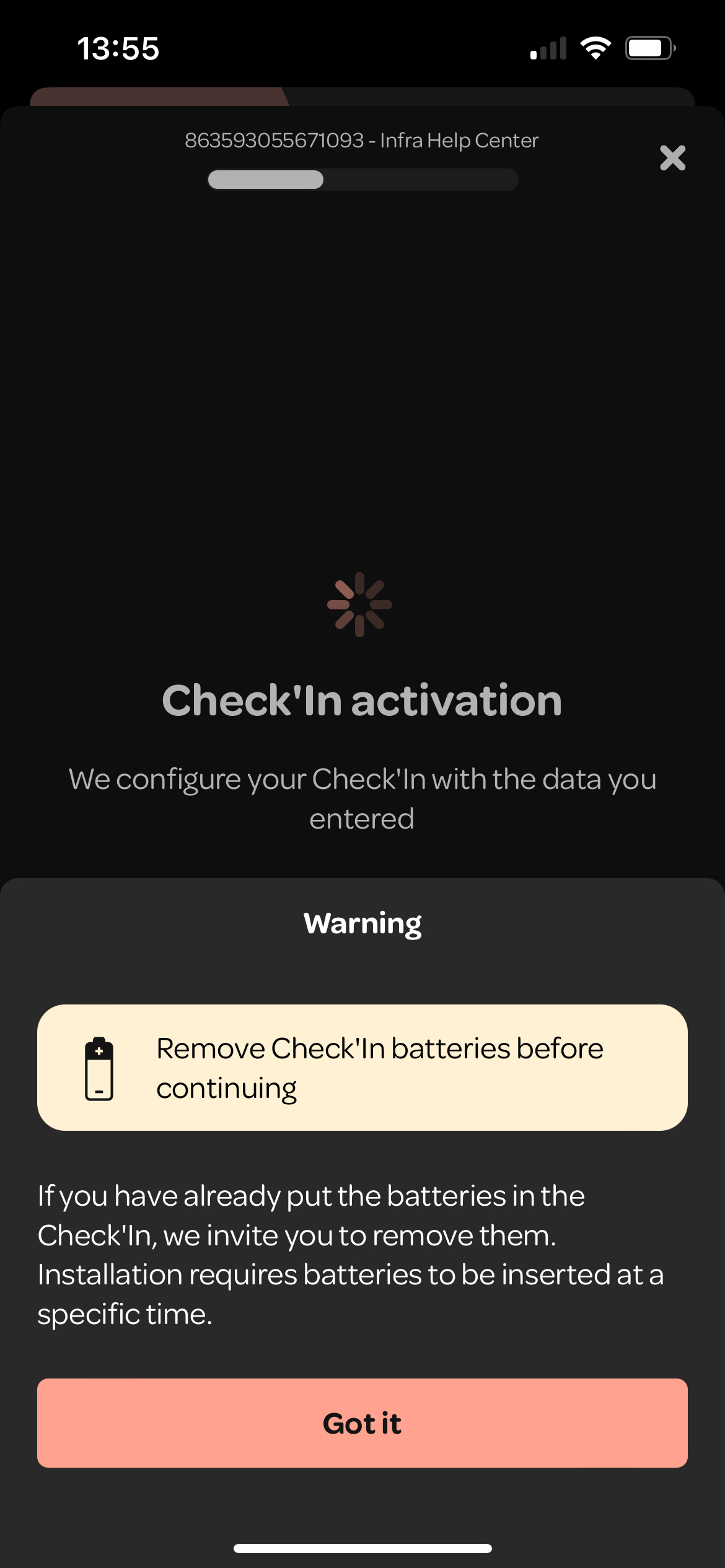This screenshot has height=1568, width=725.
Task: Confirm the warning with Got it
Action: coord(362,1423)
